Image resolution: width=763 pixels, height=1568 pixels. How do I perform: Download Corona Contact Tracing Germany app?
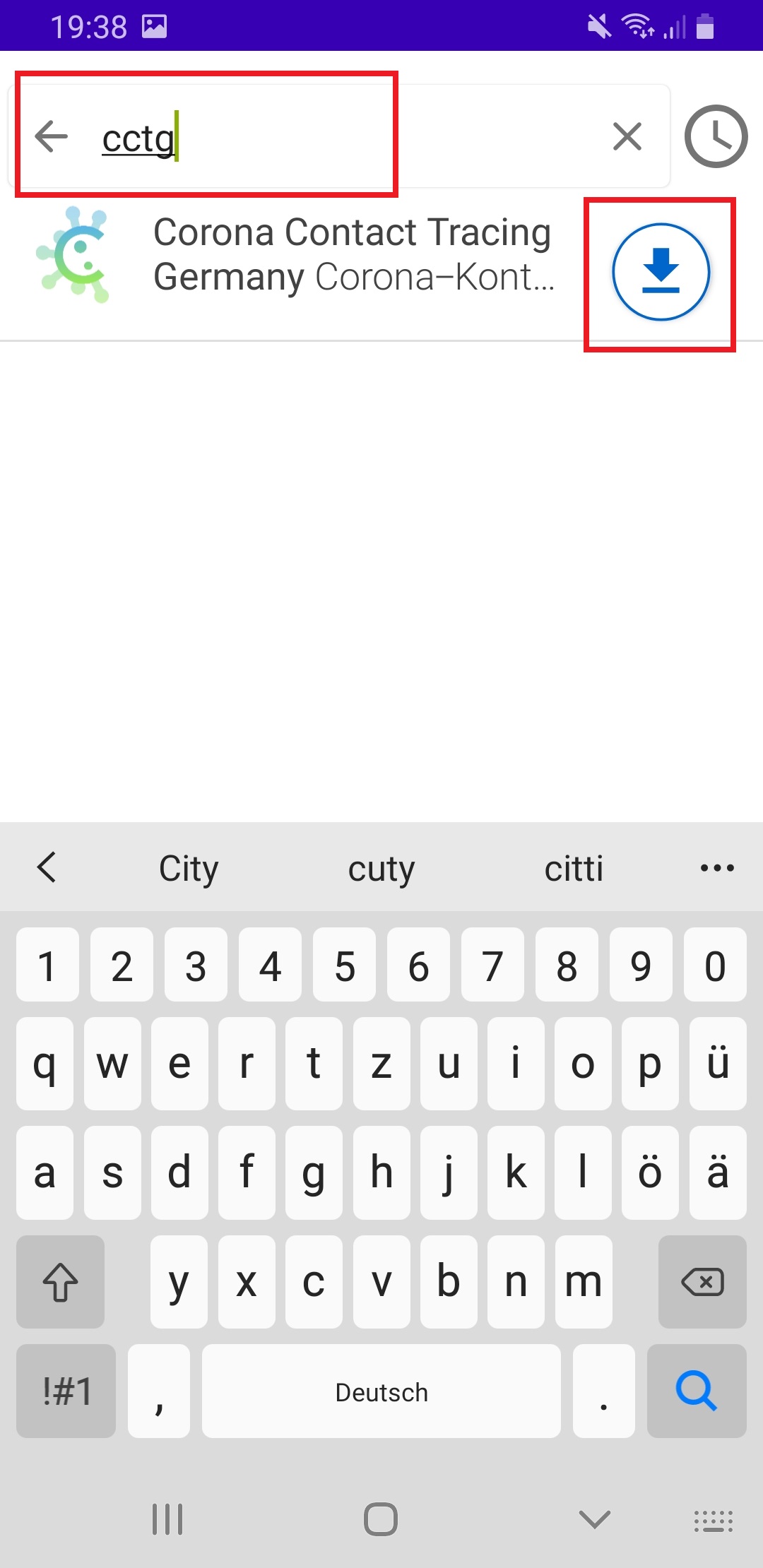click(x=661, y=272)
